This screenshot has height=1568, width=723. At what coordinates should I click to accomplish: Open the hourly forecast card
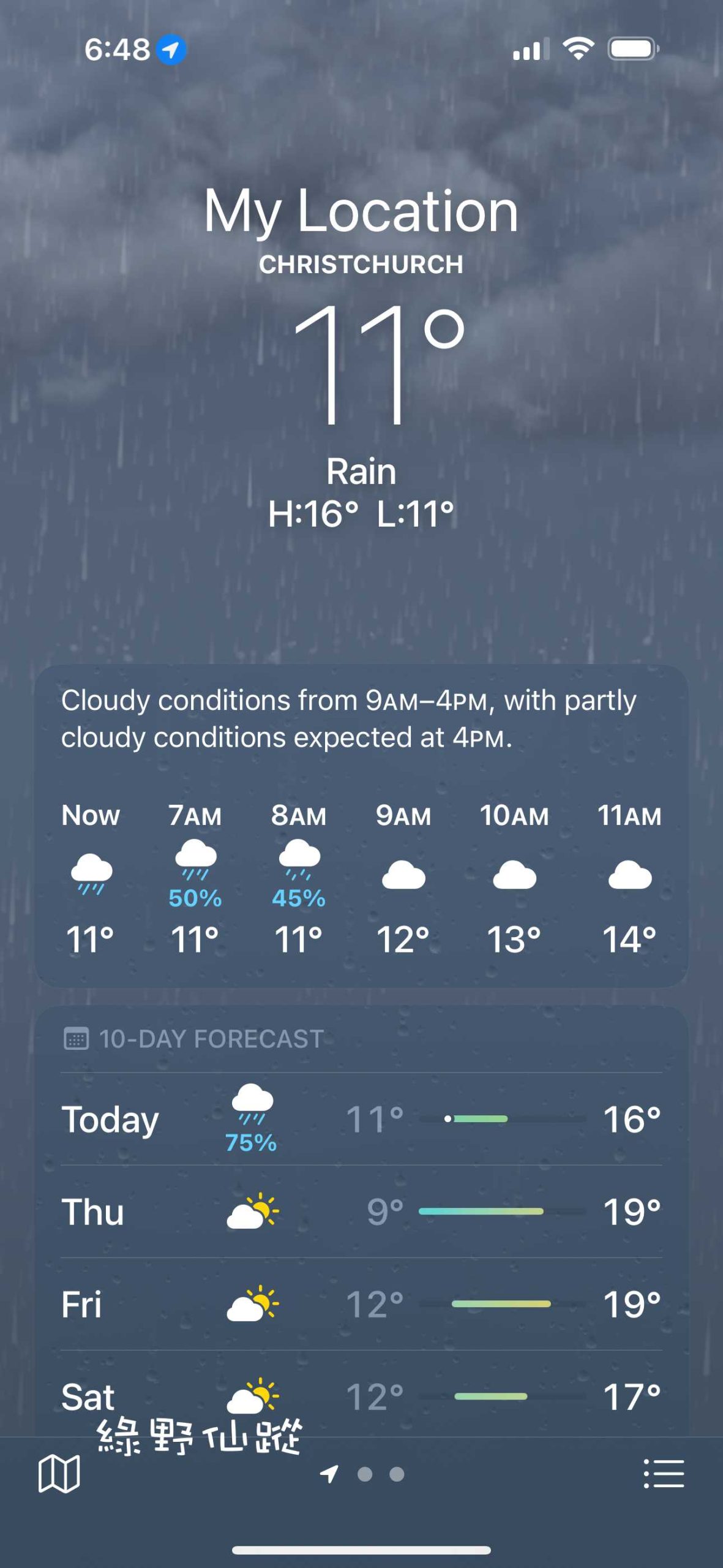(361, 876)
